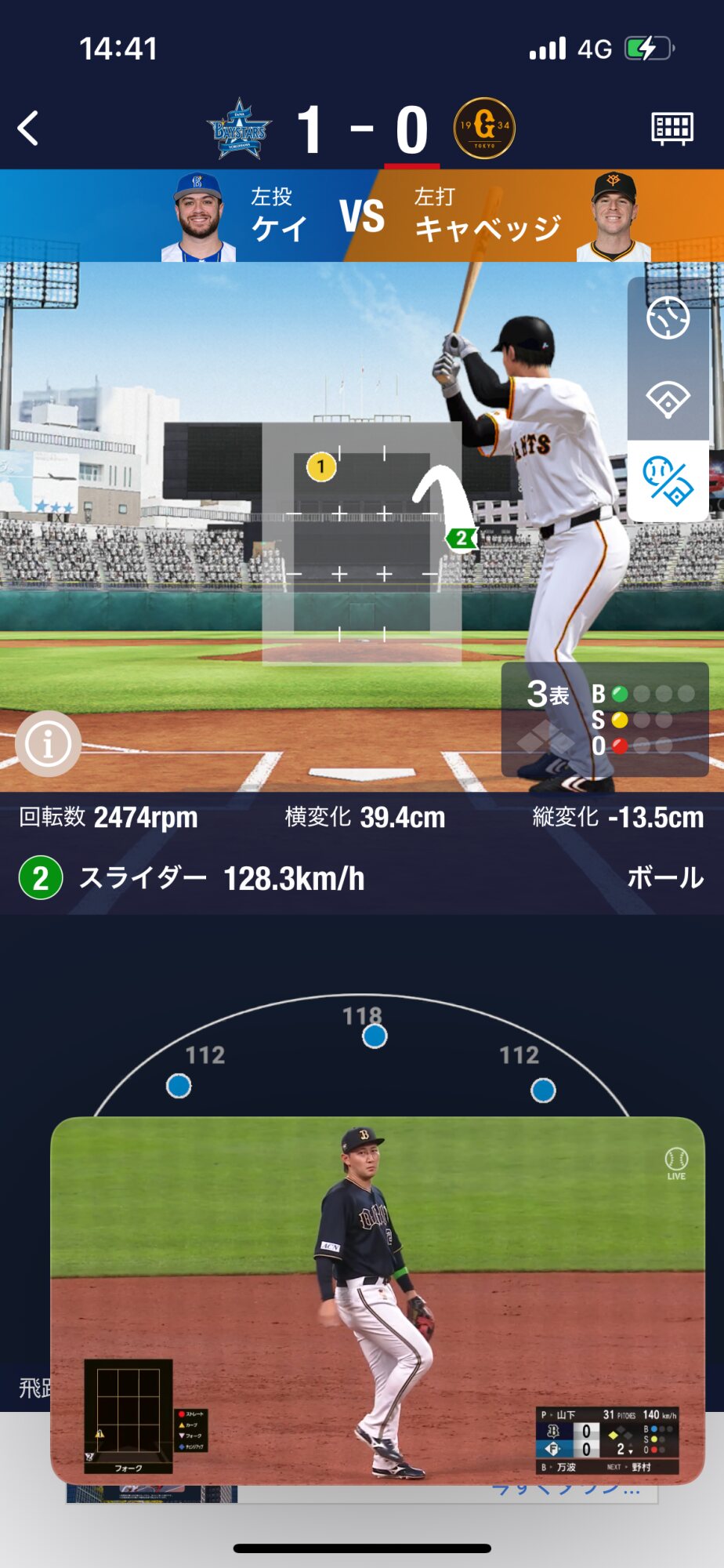The height and width of the screenshot is (1568, 724).
Task: Select pitch marker number 1
Action: [x=320, y=467]
